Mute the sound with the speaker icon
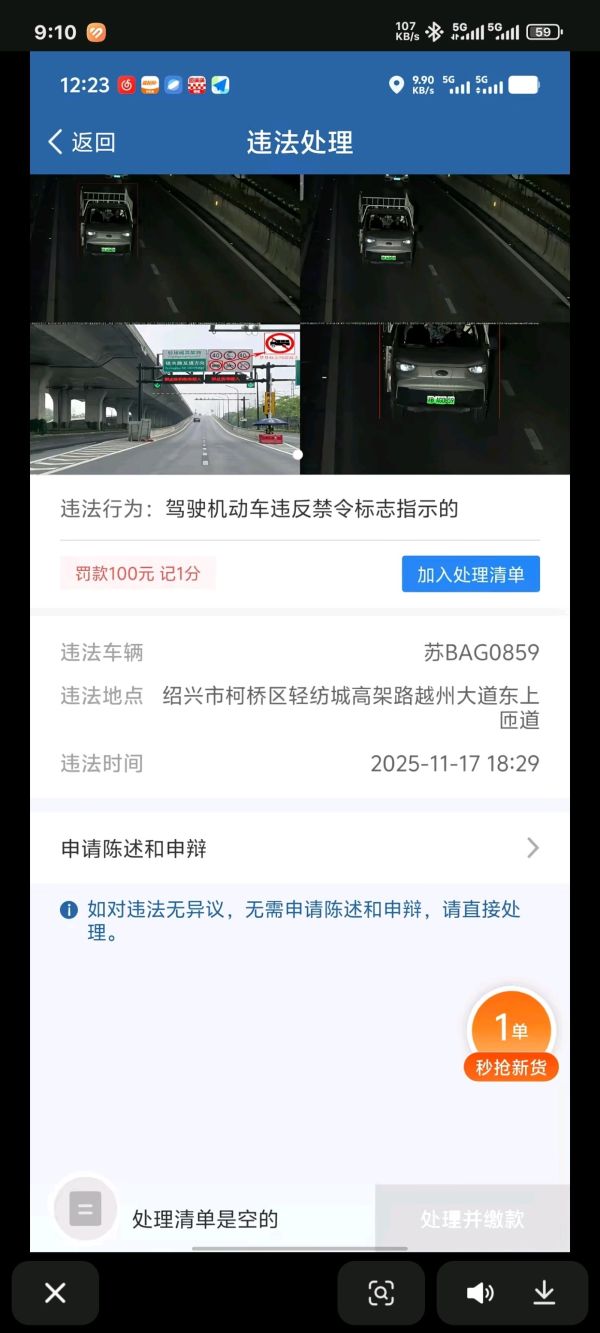600x1333 pixels. [480, 1293]
